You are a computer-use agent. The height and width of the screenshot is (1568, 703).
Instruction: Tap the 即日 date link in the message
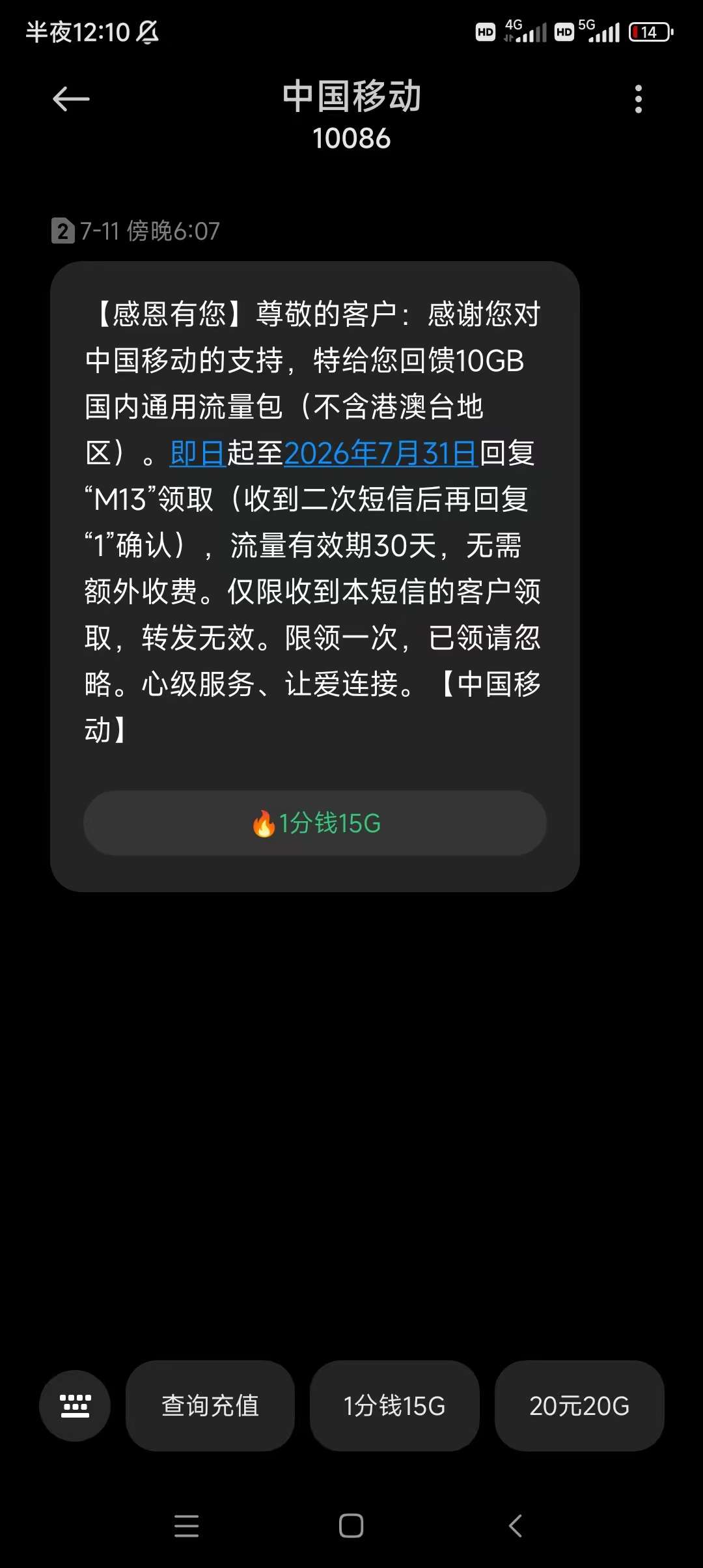tap(198, 453)
